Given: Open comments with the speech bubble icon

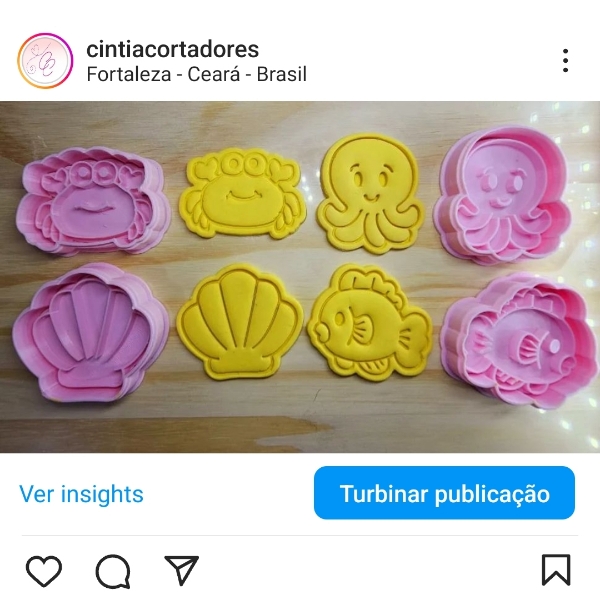Looking at the screenshot, I should point(113,571).
